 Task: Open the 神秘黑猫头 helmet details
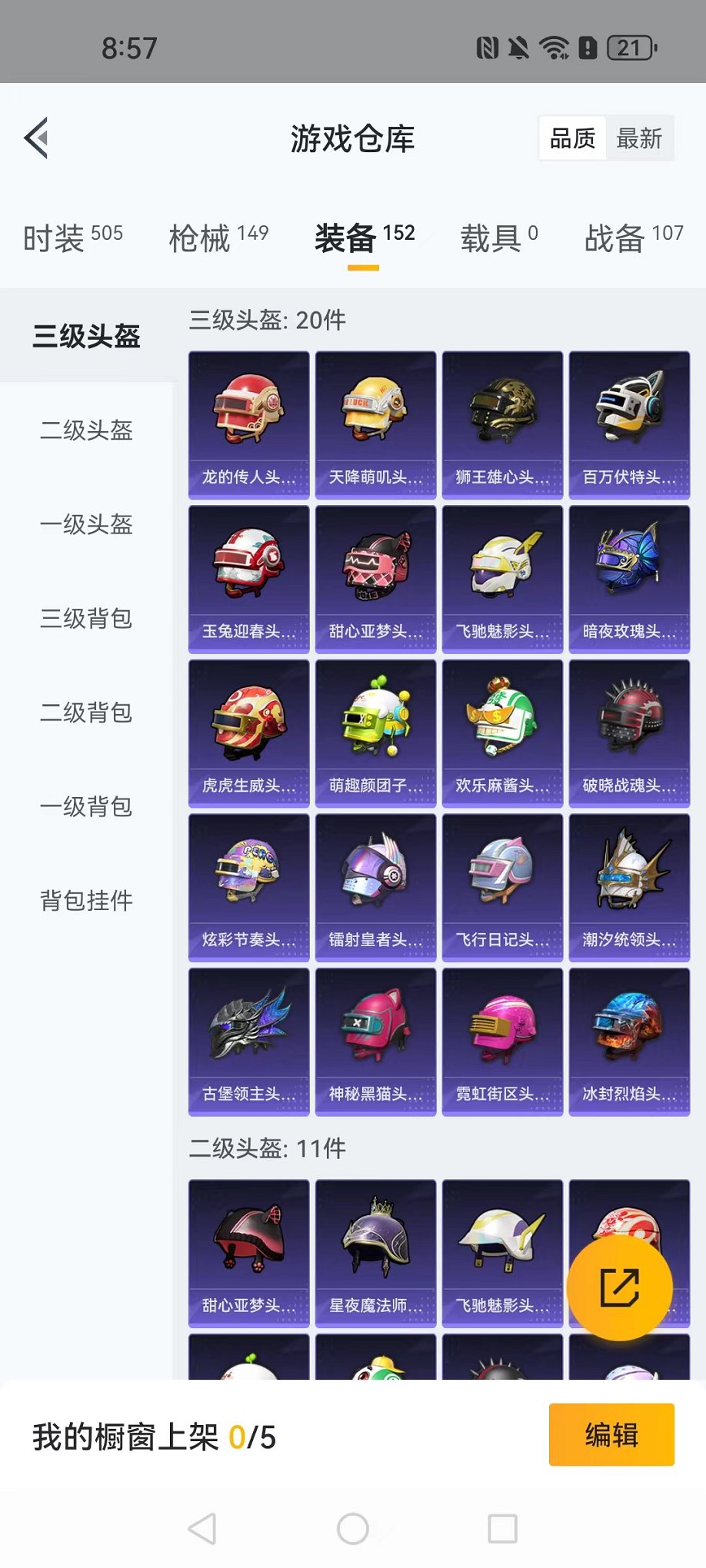point(375,1041)
